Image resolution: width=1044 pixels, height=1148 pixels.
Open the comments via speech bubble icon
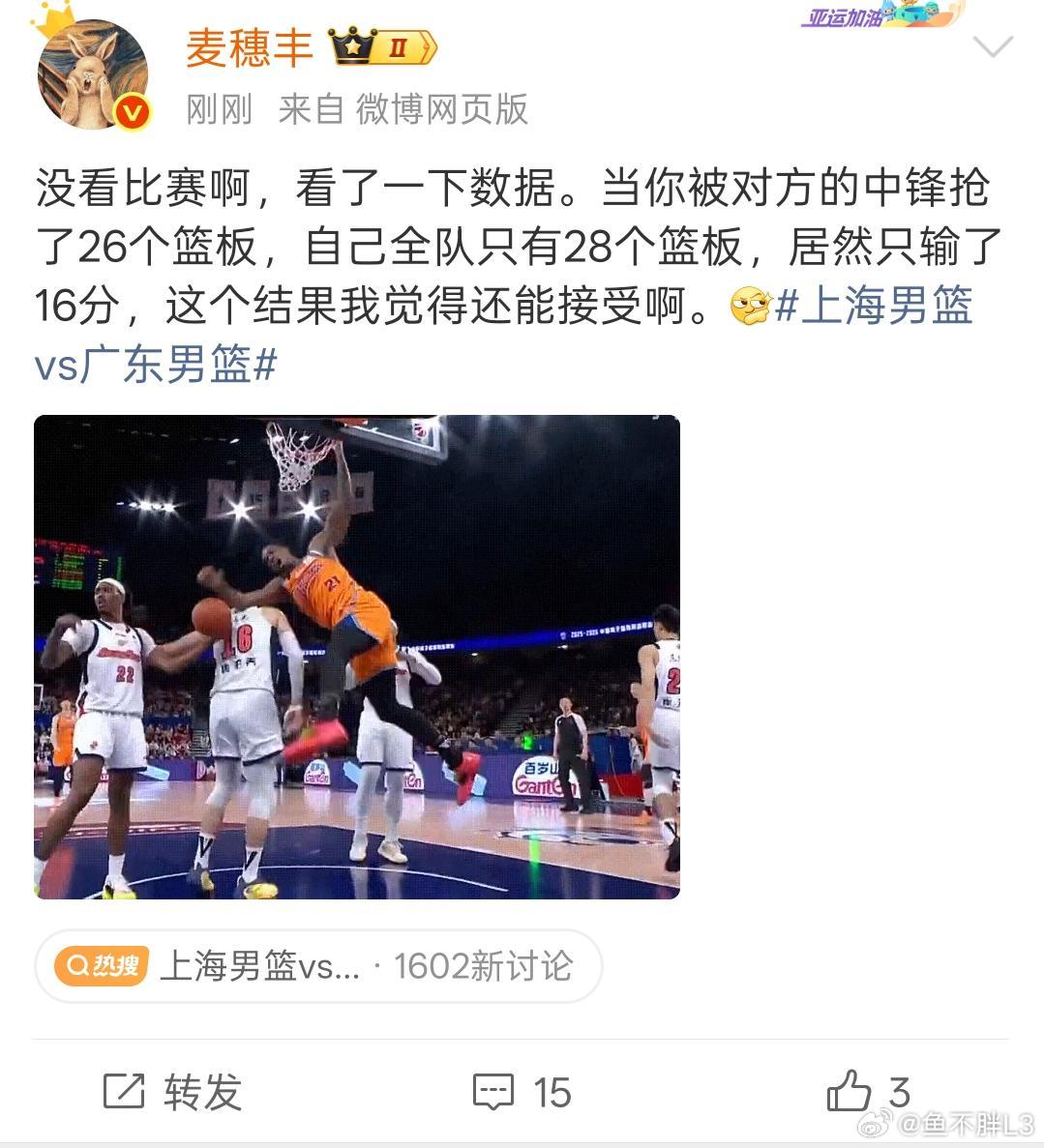tap(493, 1094)
